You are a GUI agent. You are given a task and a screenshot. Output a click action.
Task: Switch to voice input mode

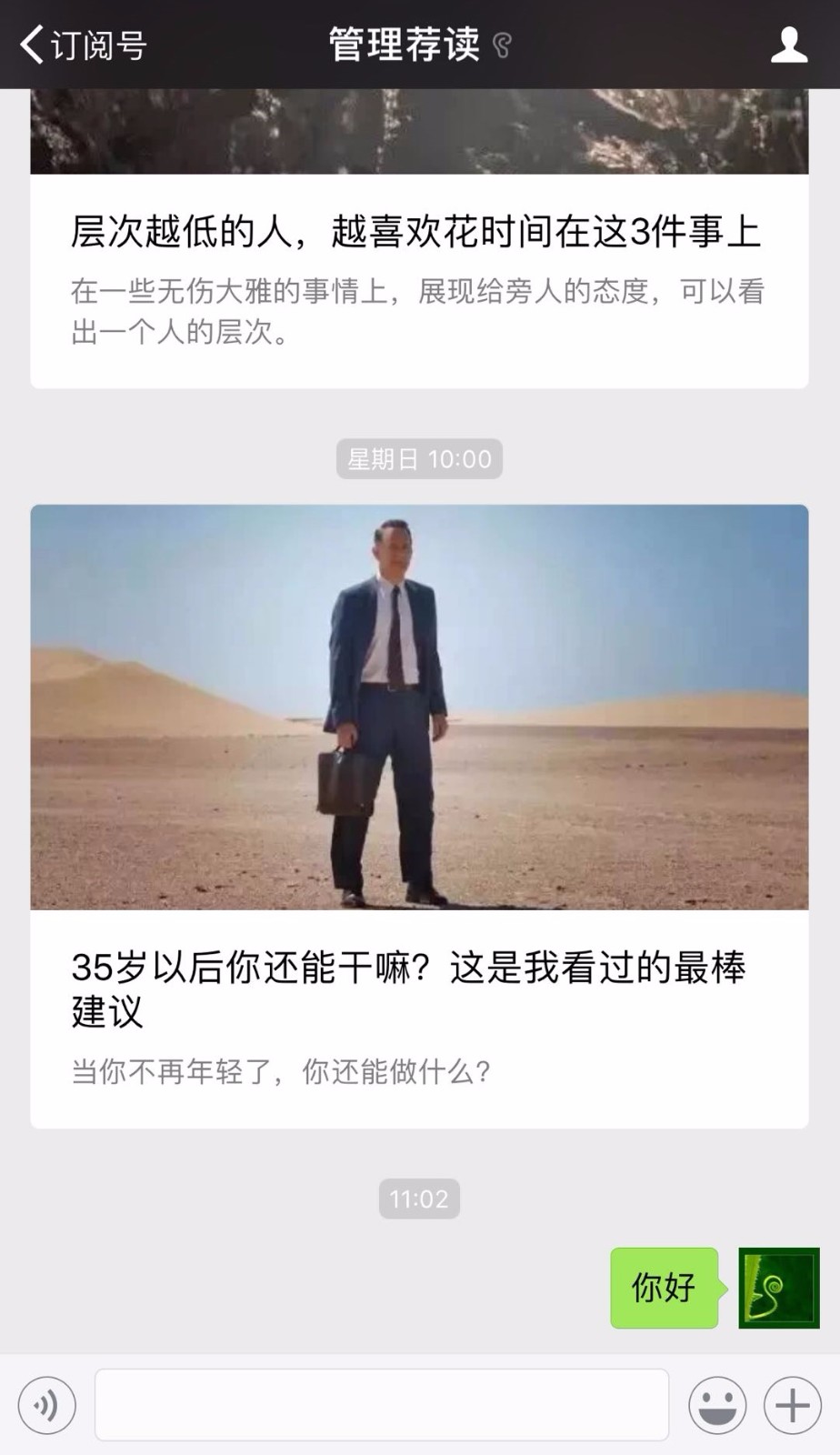tap(46, 1405)
